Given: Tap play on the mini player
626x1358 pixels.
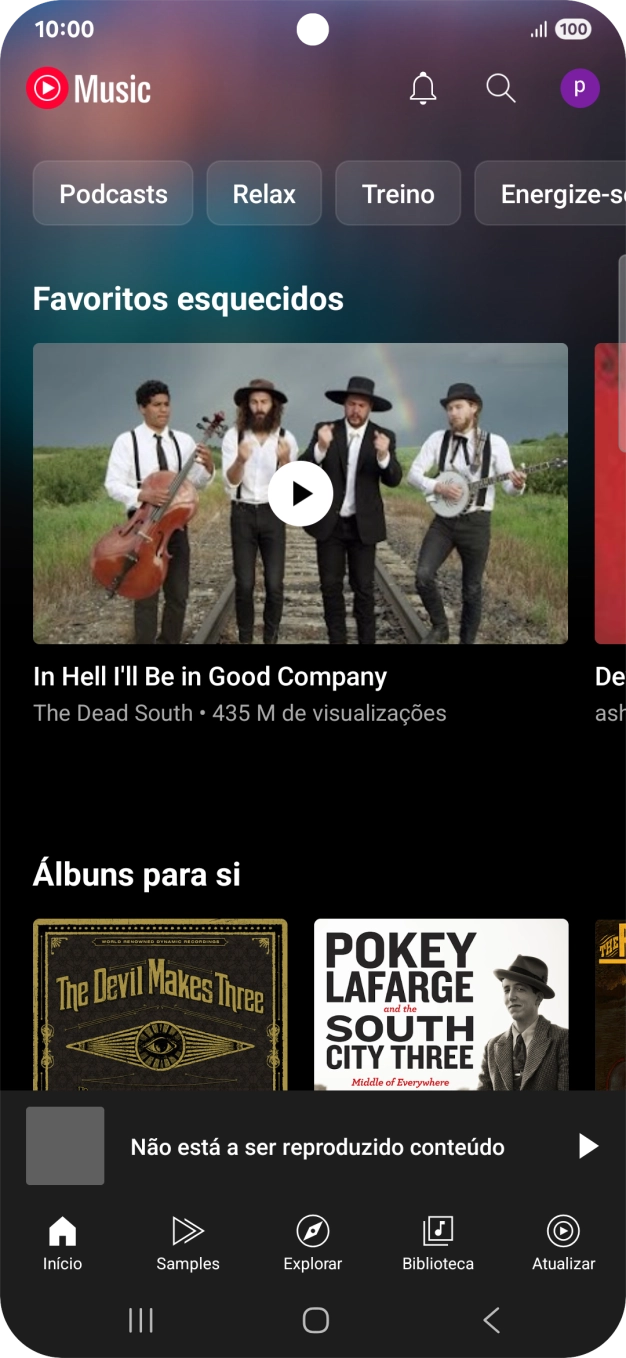Looking at the screenshot, I should tap(588, 1146).
